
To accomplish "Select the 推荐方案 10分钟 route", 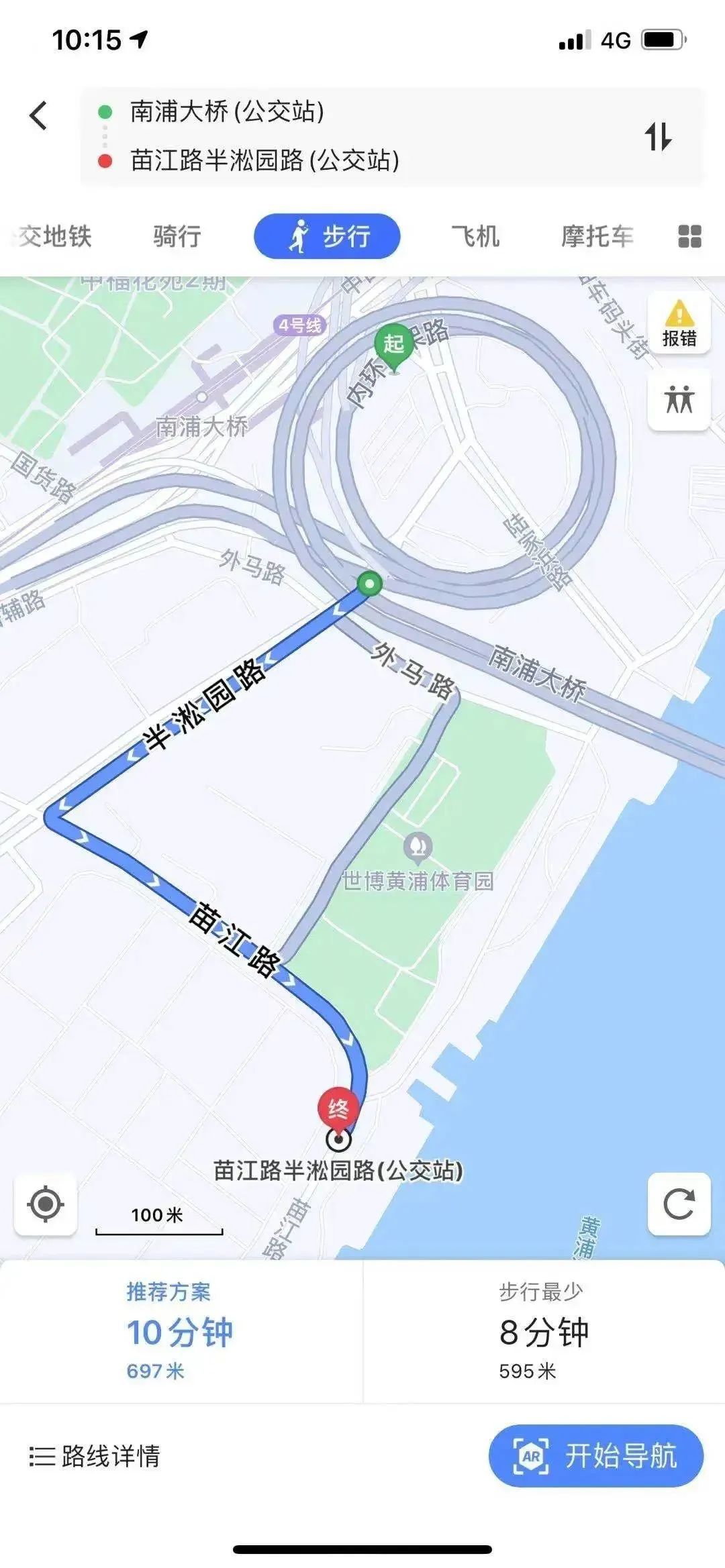I will point(180,1332).
